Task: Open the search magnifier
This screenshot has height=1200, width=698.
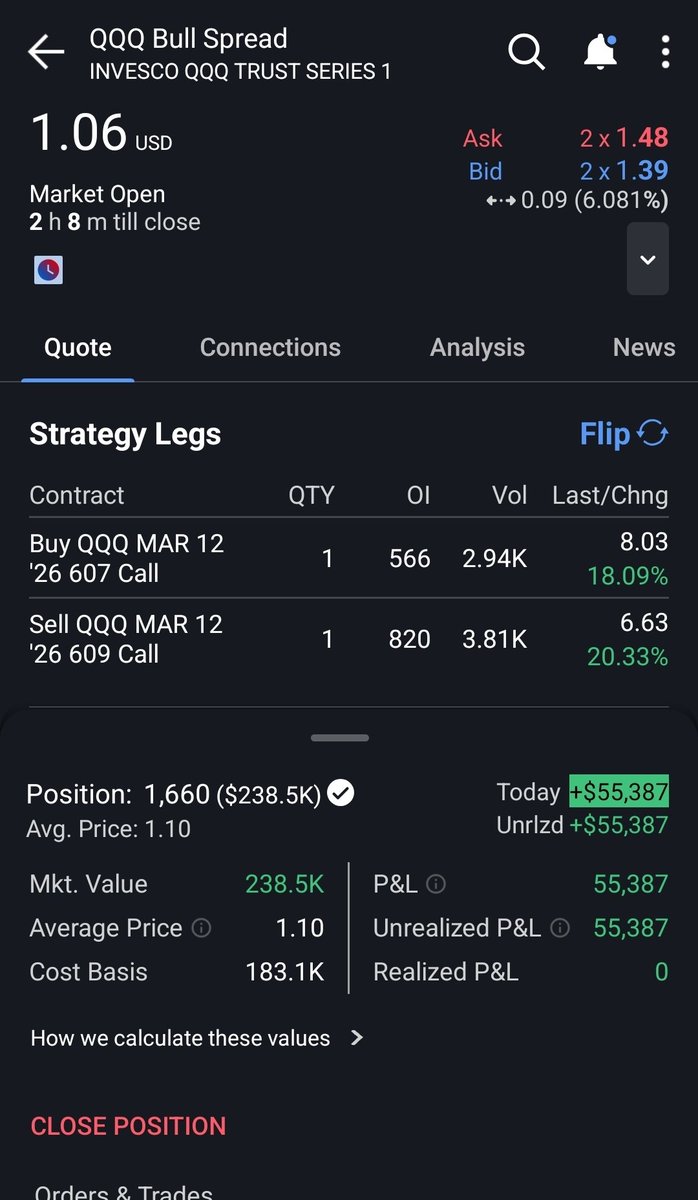Action: click(x=526, y=51)
